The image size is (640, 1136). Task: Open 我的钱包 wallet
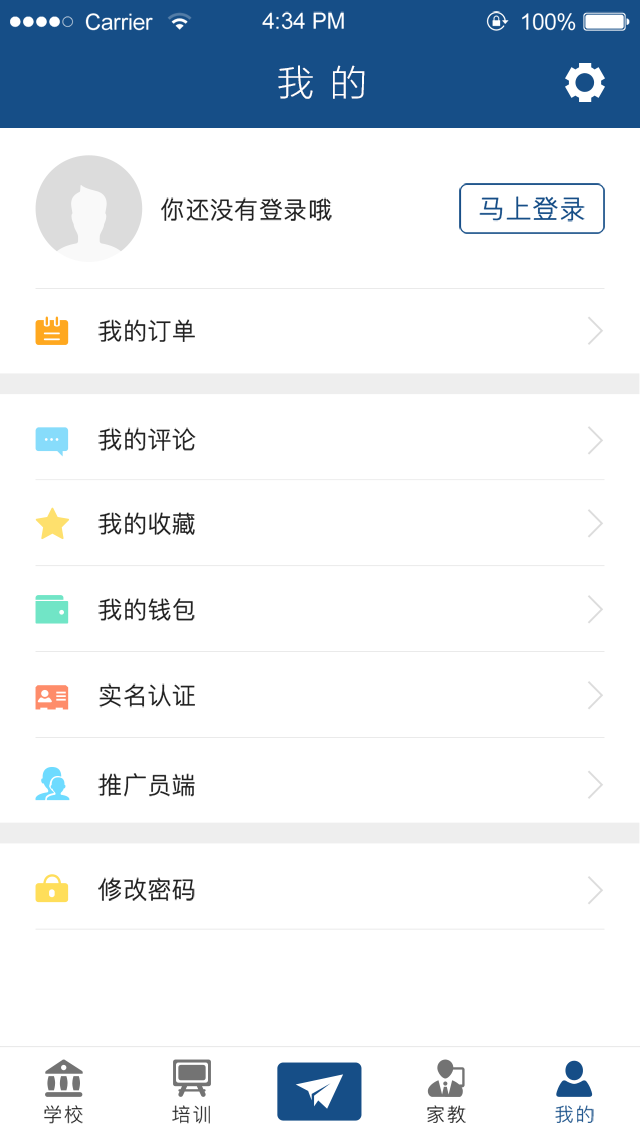320,610
